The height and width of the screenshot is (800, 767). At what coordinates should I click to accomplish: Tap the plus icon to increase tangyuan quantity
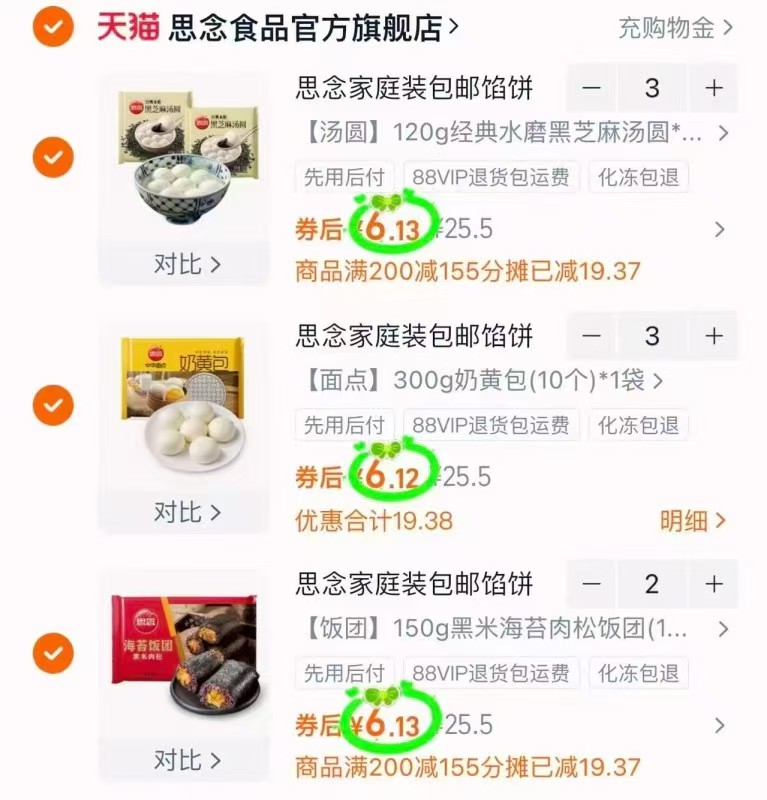click(x=712, y=89)
